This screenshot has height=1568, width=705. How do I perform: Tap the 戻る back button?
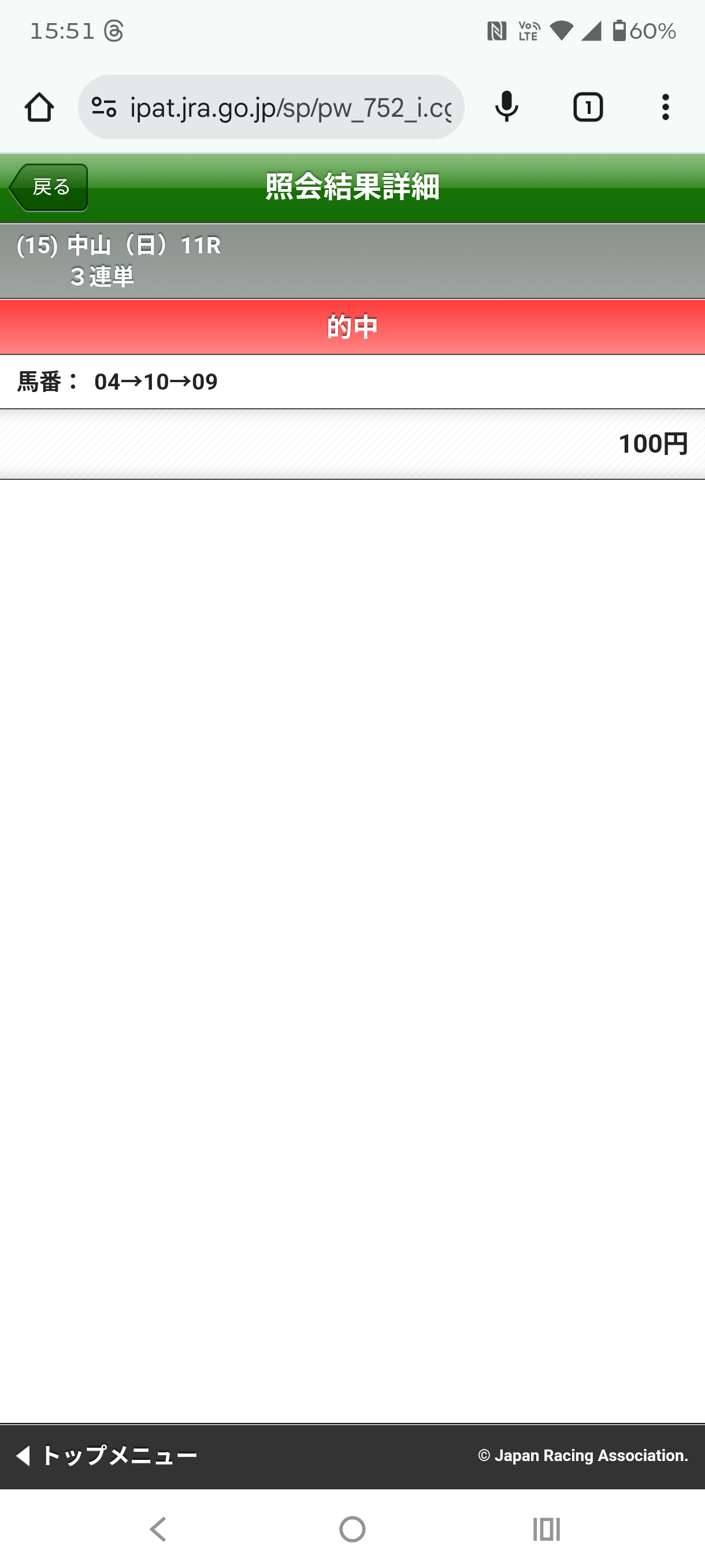click(49, 187)
